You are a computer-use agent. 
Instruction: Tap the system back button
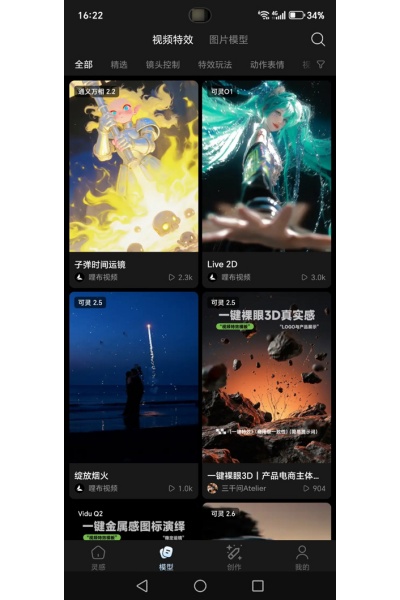(x=142, y=585)
